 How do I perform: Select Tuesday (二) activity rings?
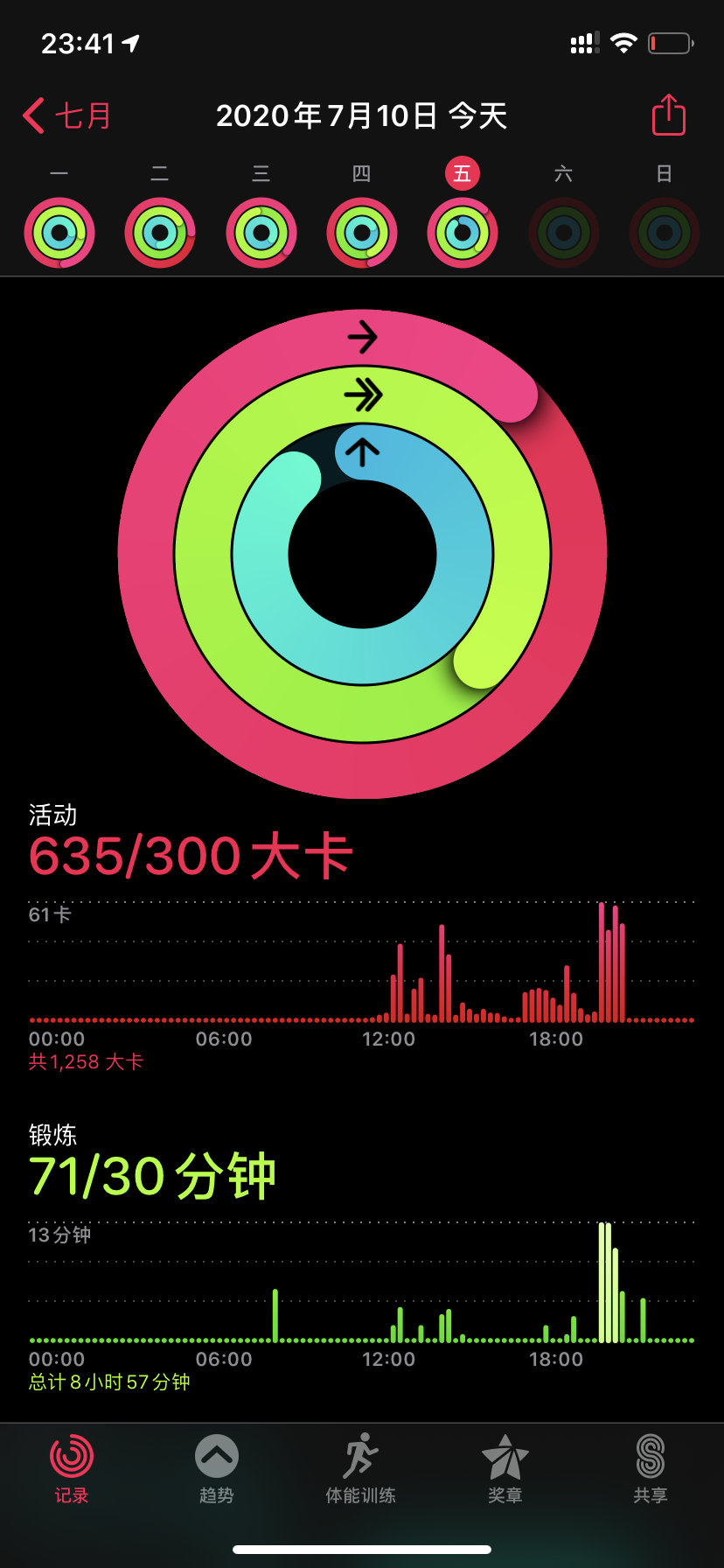click(160, 233)
